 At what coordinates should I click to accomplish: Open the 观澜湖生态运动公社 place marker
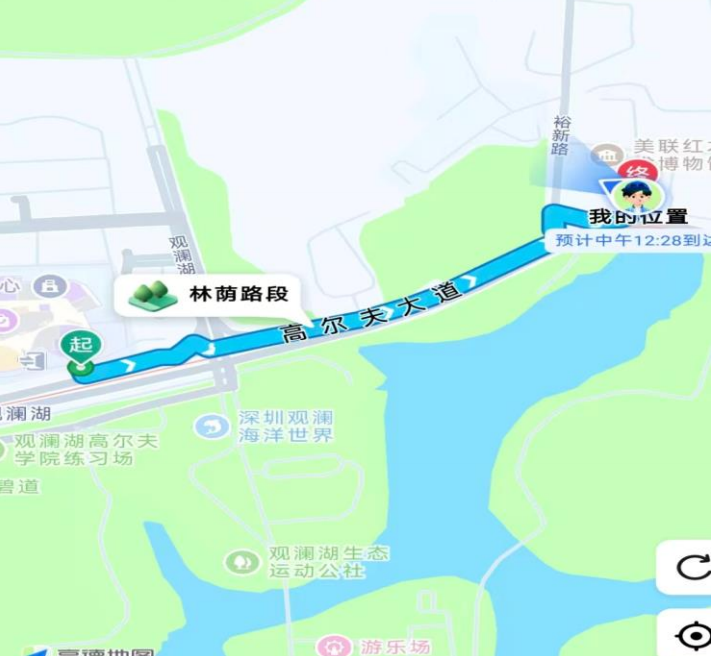coord(241,562)
